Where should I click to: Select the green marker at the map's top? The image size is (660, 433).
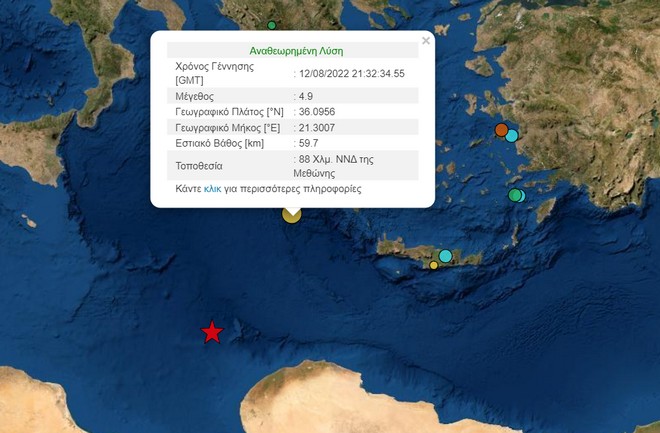[x=272, y=25]
